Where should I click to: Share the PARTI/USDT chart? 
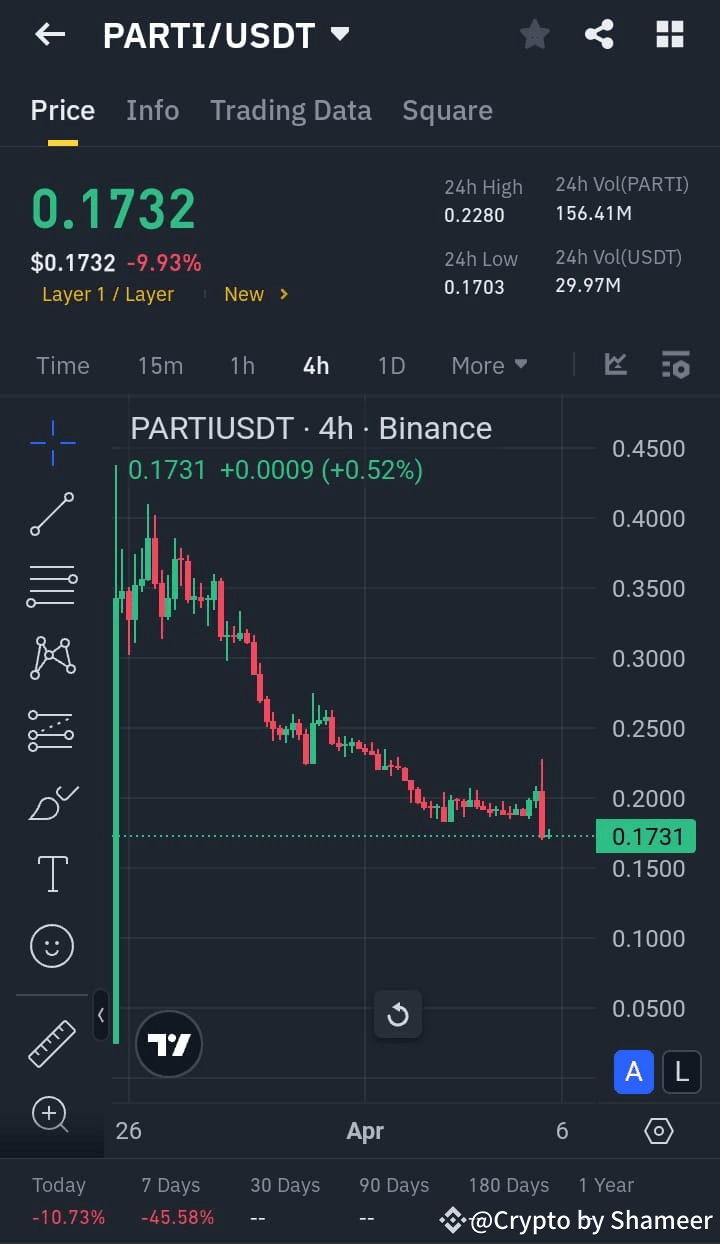[599, 33]
